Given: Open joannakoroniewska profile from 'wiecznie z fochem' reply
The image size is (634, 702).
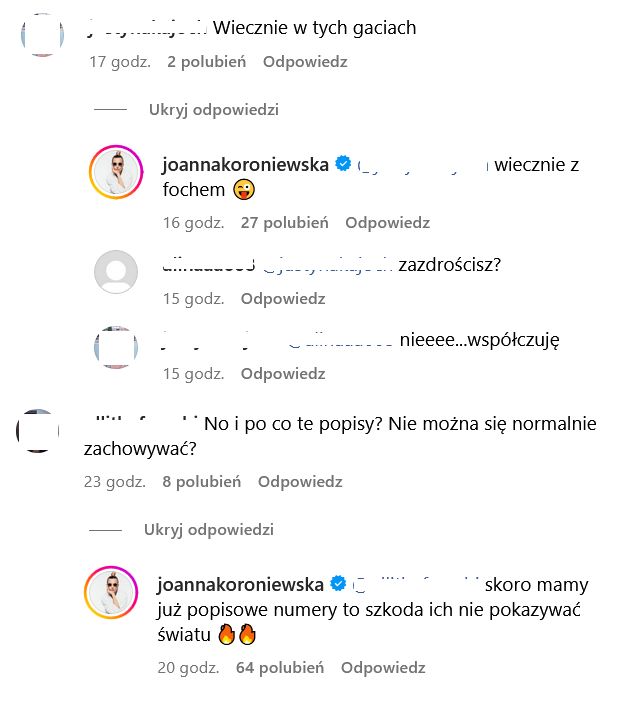Looking at the screenshot, I should coord(245,165).
